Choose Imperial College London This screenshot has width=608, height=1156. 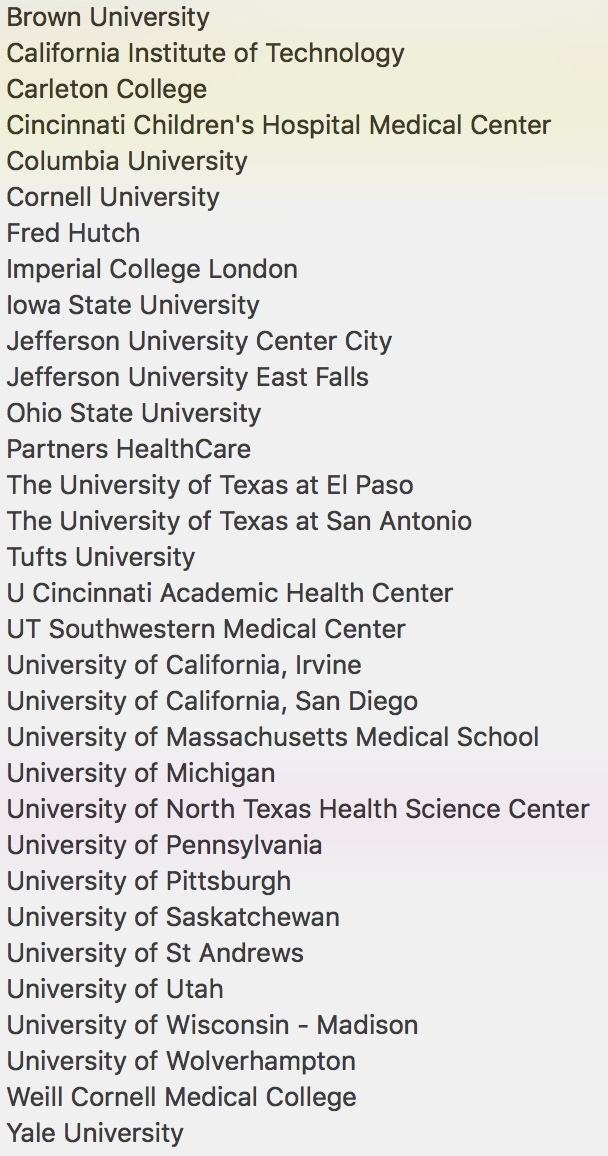[x=152, y=269]
